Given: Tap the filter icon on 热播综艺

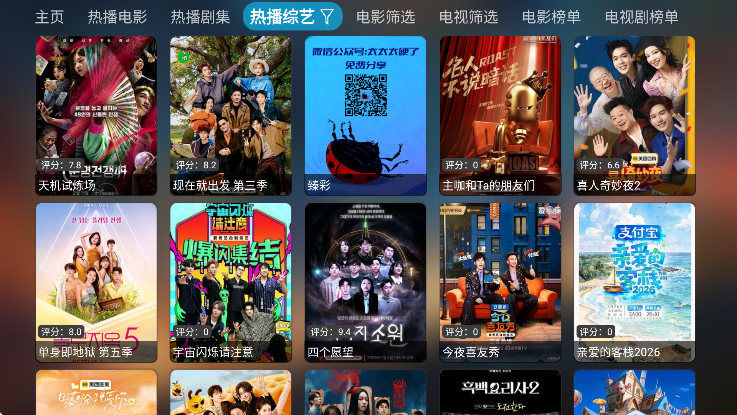Looking at the screenshot, I should (x=327, y=17).
